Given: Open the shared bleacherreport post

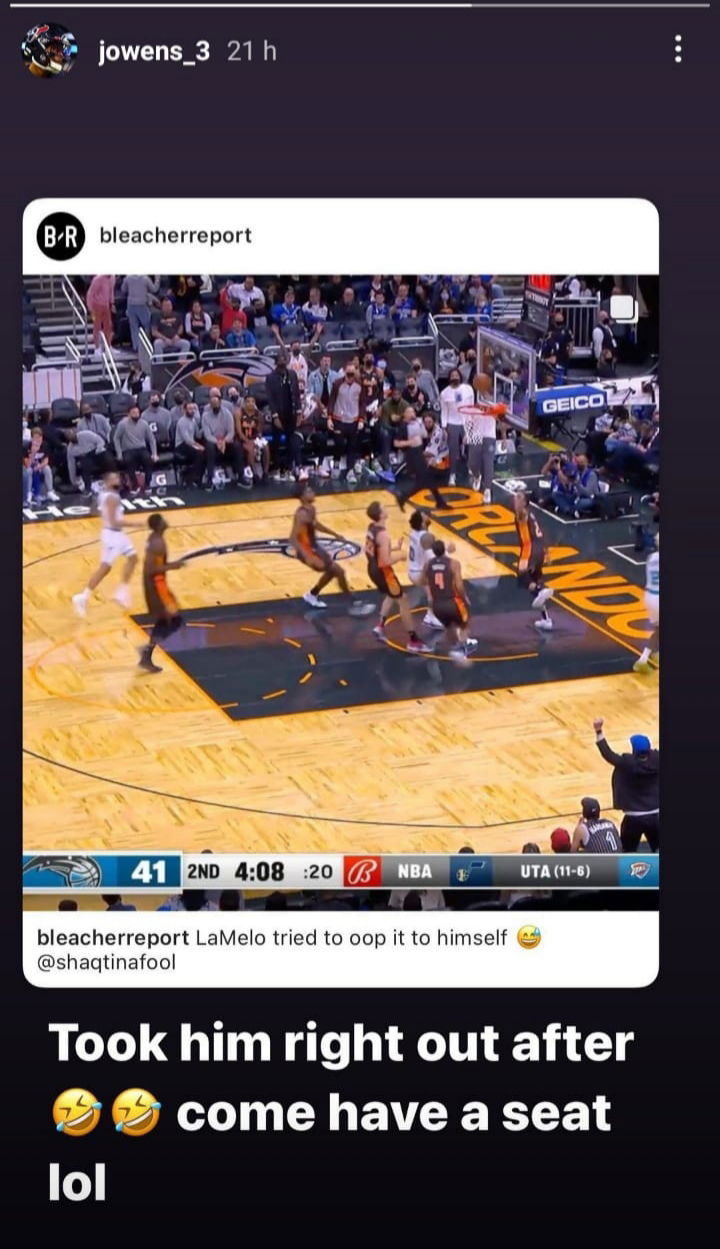Looking at the screenshot, I should [x=340, y=590].
